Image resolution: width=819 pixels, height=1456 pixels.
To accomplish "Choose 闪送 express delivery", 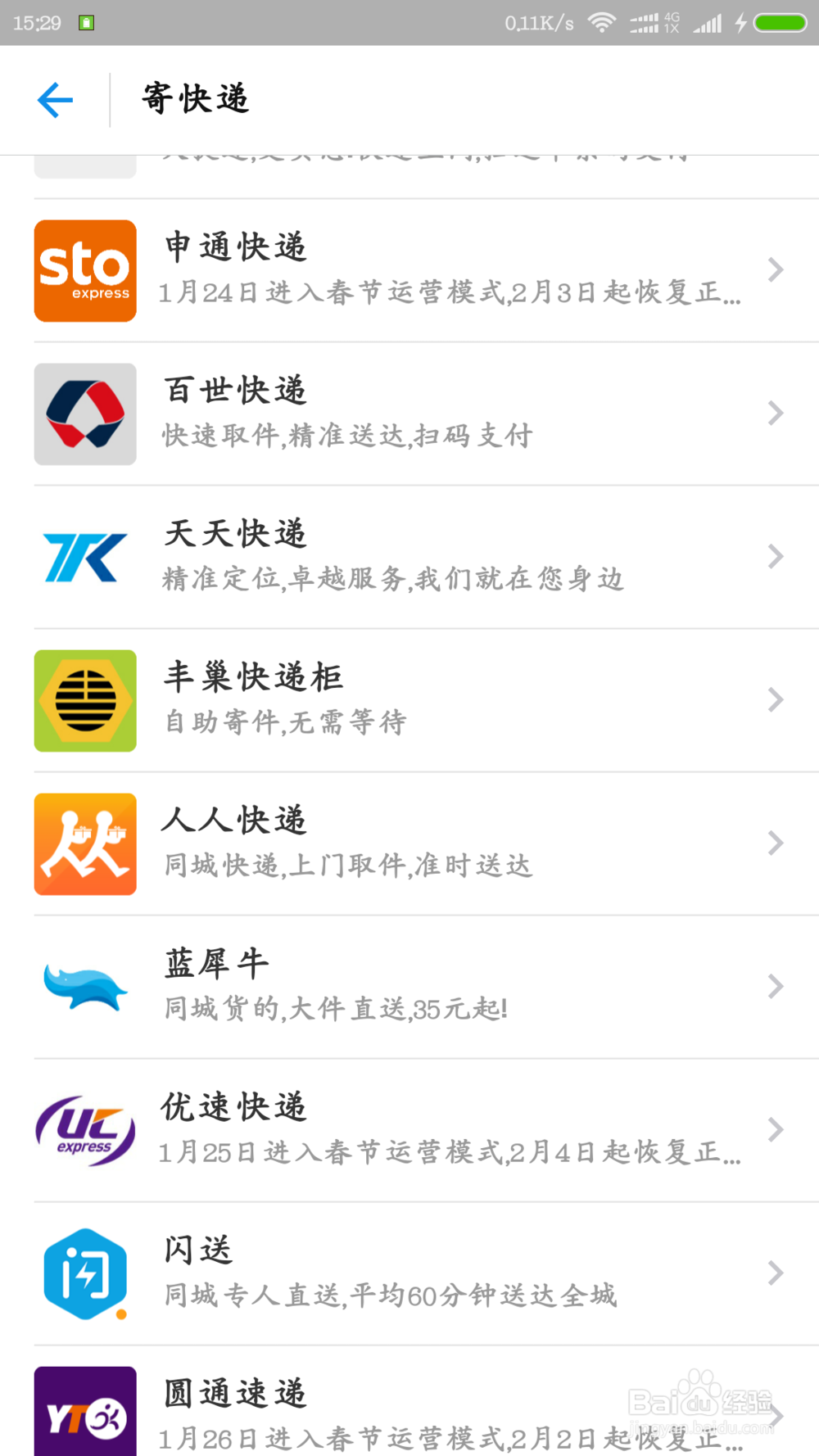I will click(409, 1274).
